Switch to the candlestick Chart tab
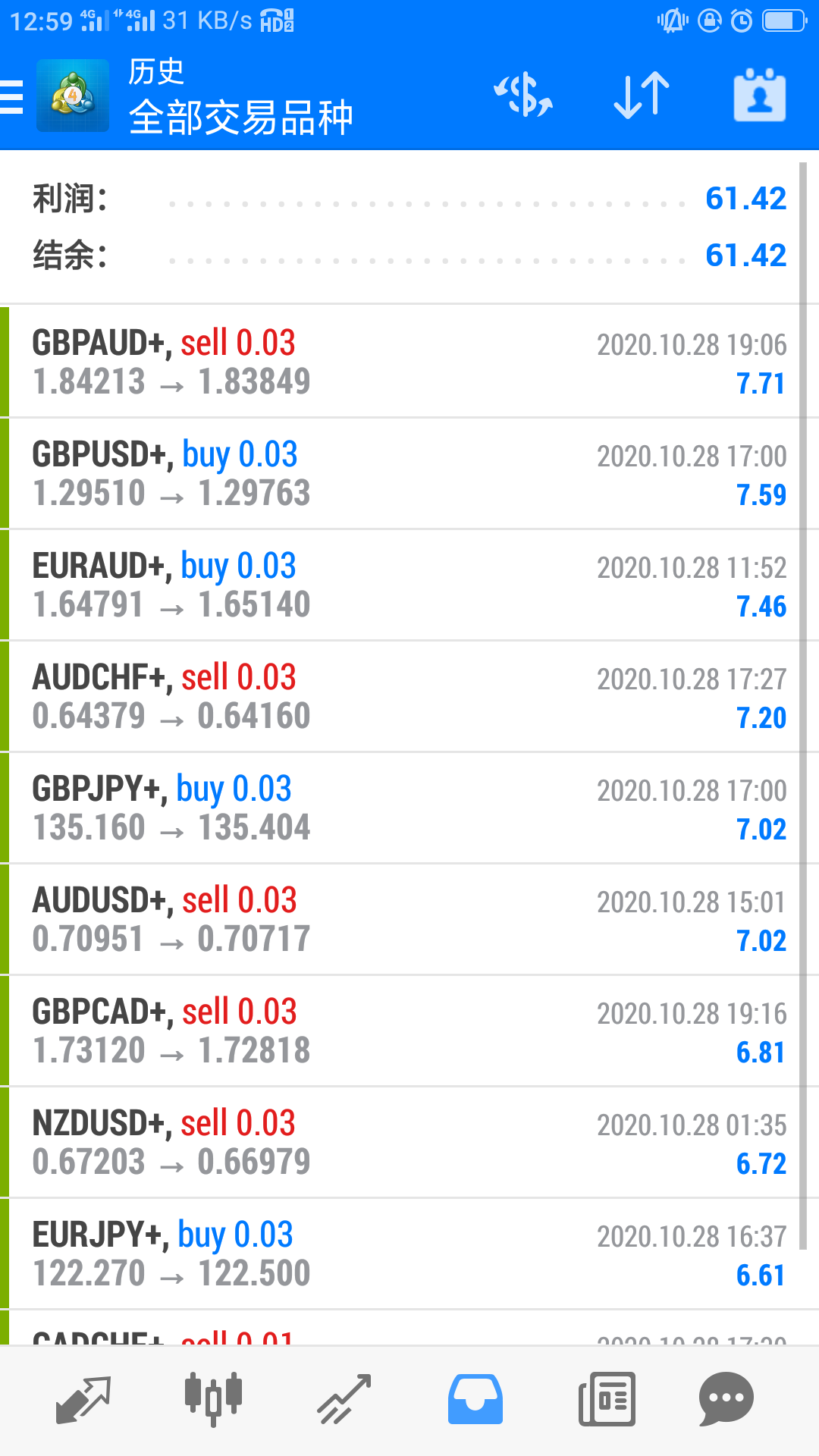 point(213,1399)
